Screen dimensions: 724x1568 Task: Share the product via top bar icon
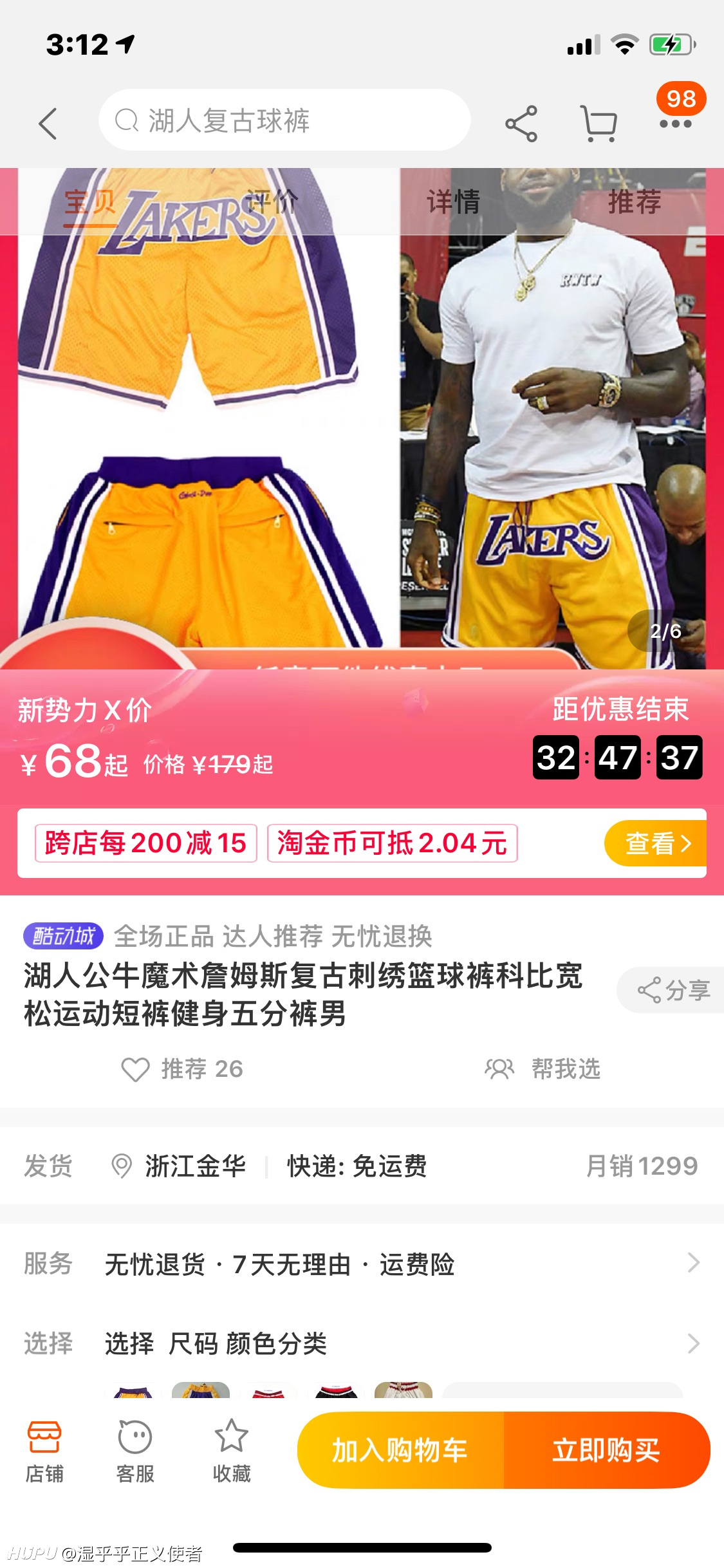[x=521, y=123]
